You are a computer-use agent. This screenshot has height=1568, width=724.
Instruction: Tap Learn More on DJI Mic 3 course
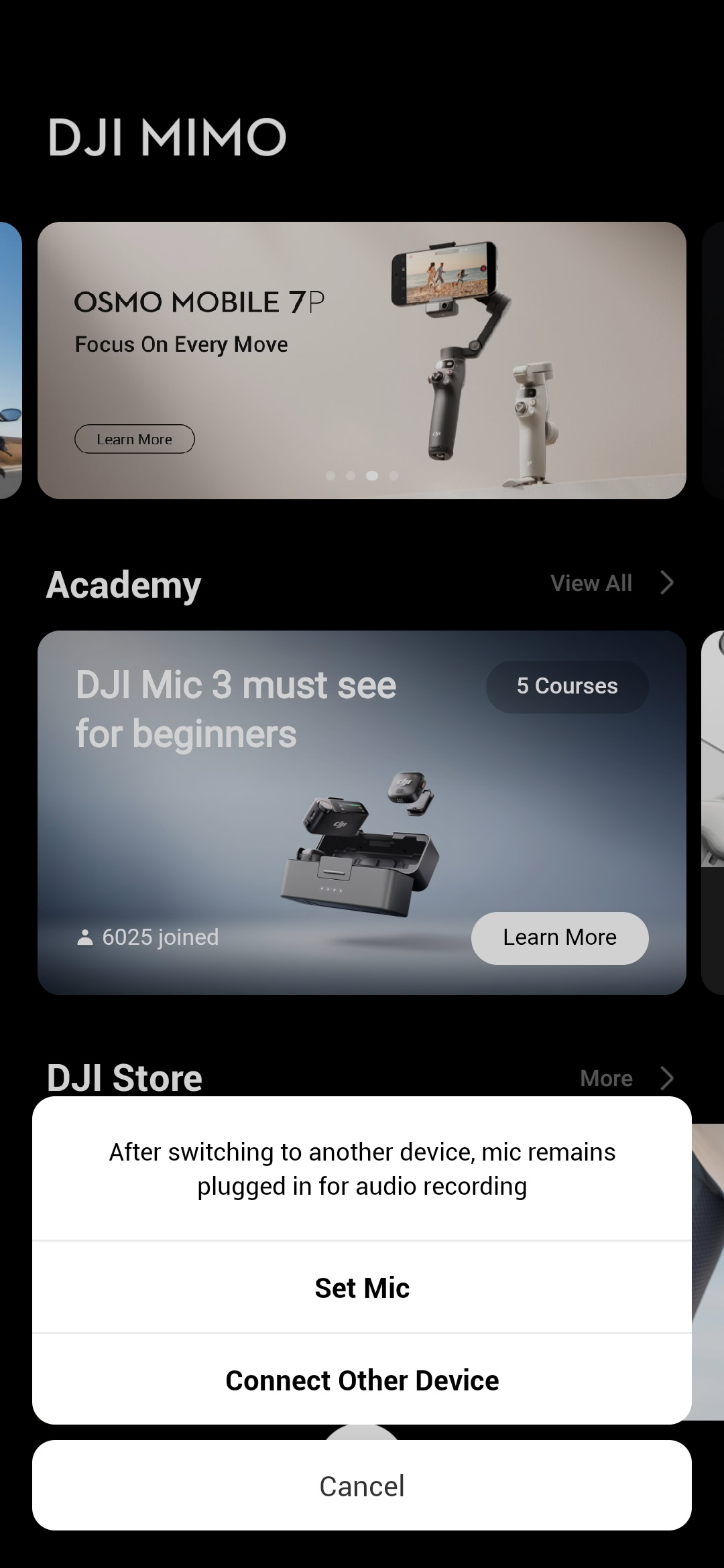click(x=559, y=937)
